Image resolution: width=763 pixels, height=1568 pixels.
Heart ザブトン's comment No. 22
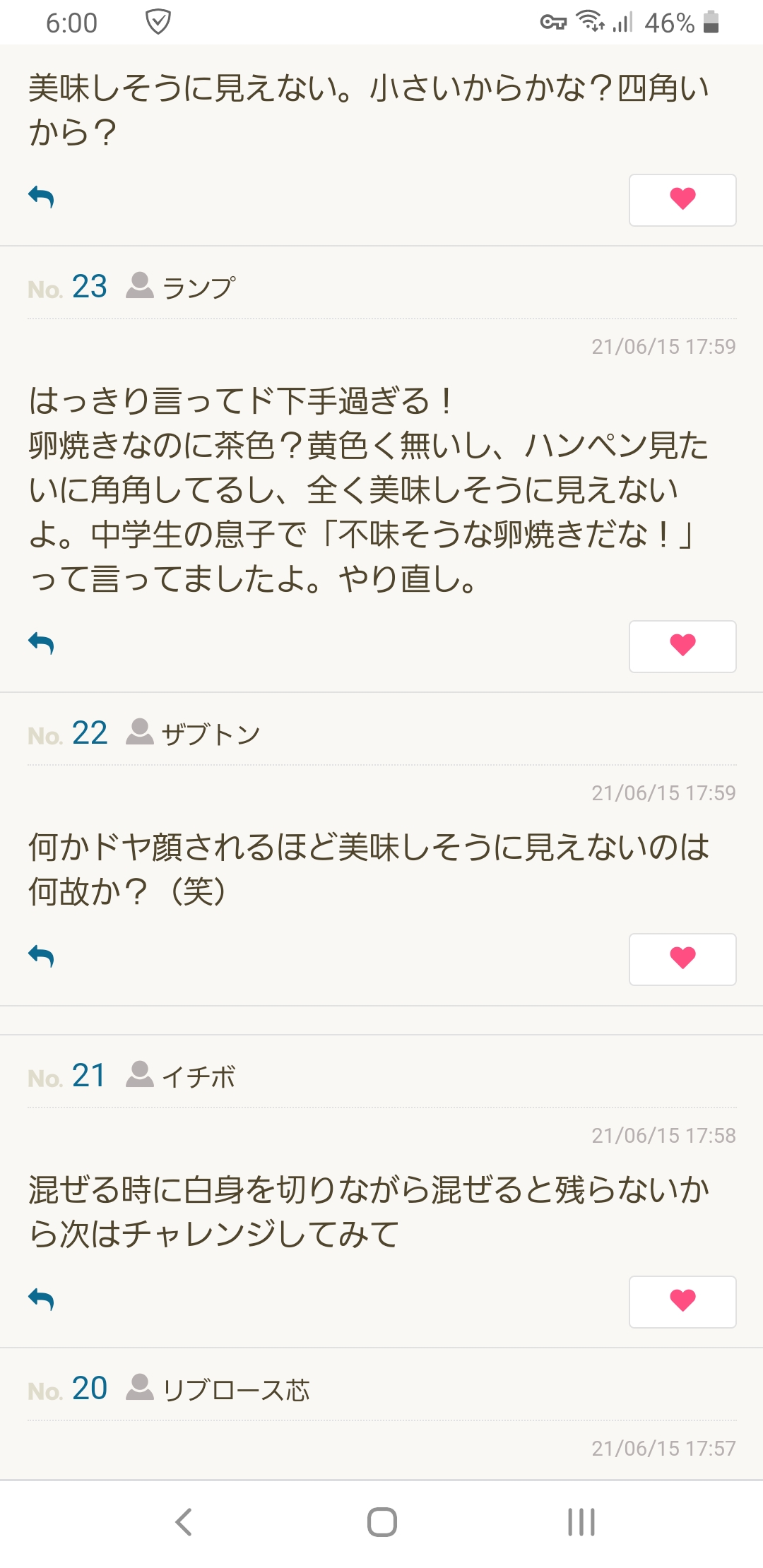682,959
